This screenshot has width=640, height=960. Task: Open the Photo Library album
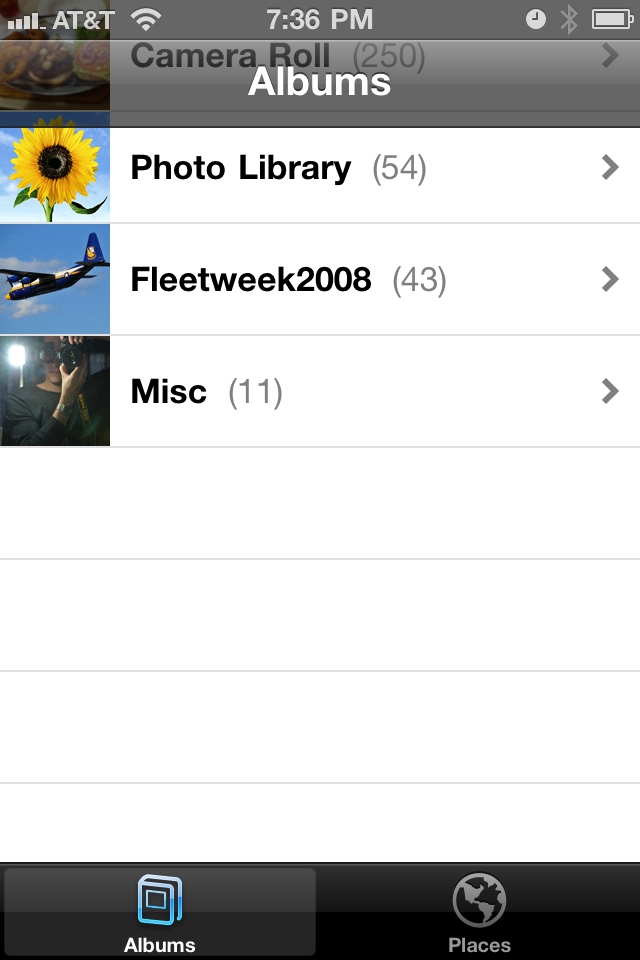(320, 168)
